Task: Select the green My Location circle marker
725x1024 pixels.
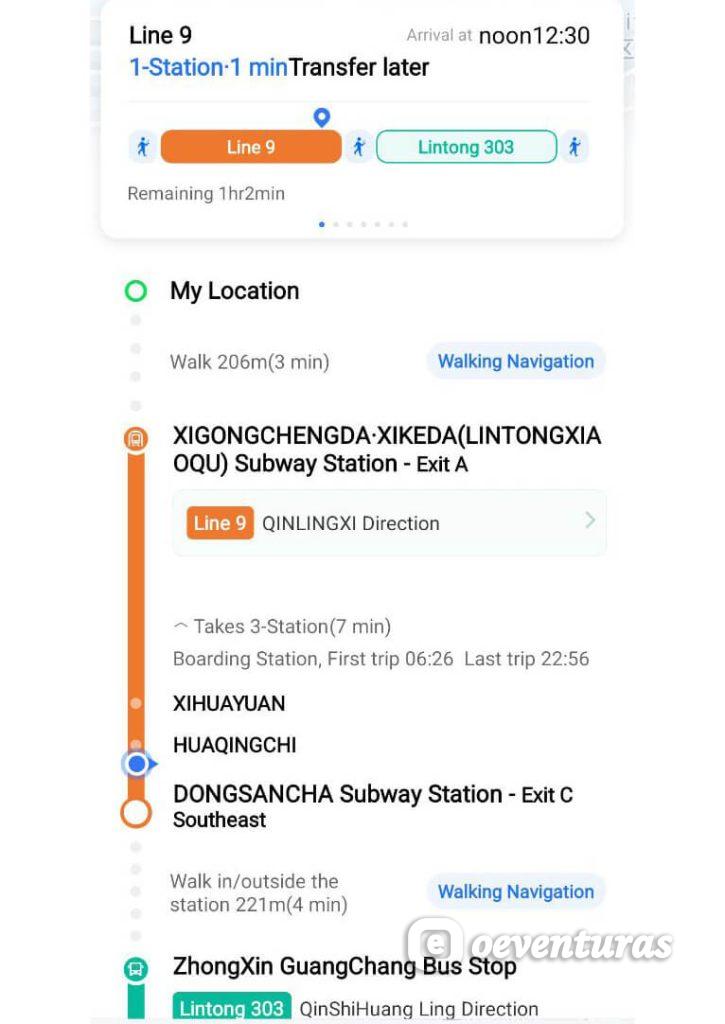Action: (136, 290)
